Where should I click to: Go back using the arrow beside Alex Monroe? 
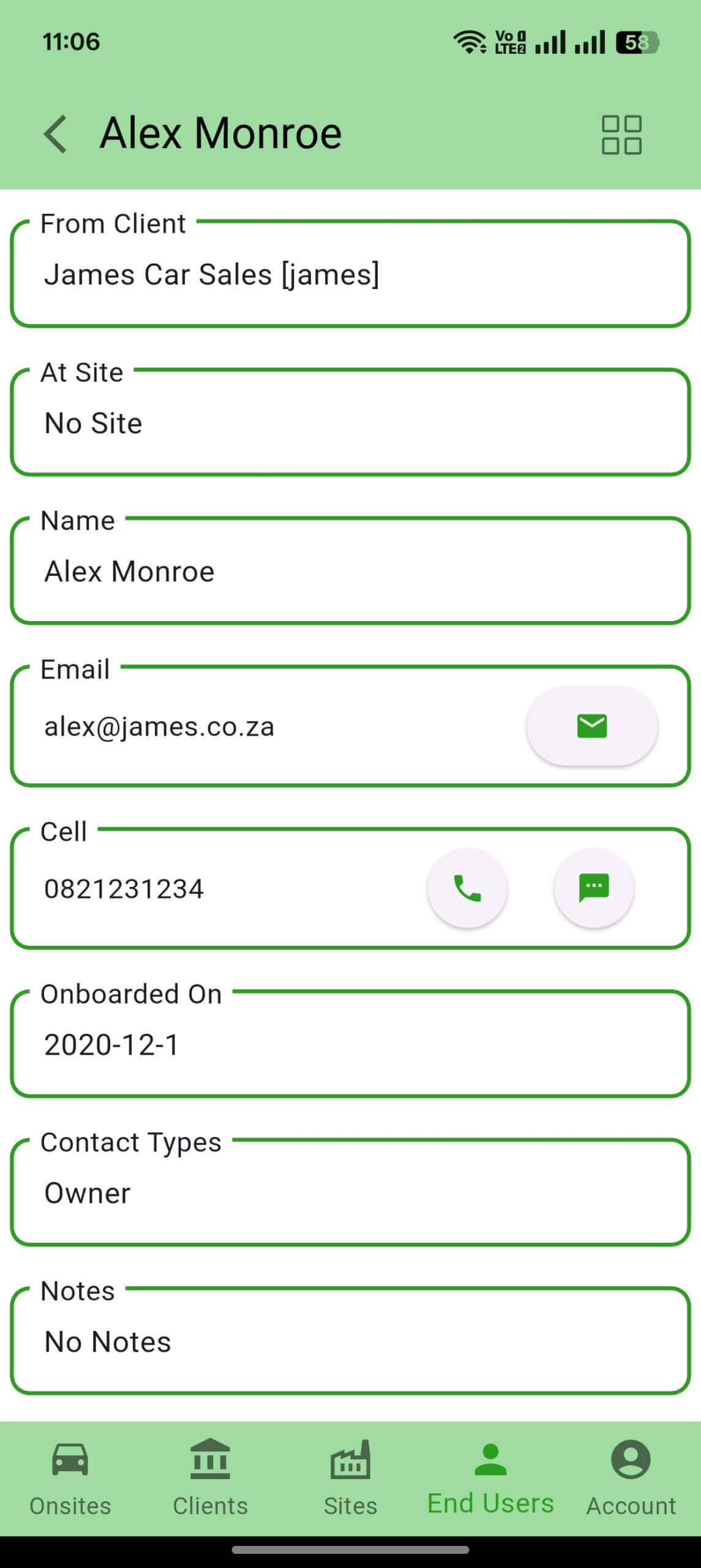click(56, 134)
